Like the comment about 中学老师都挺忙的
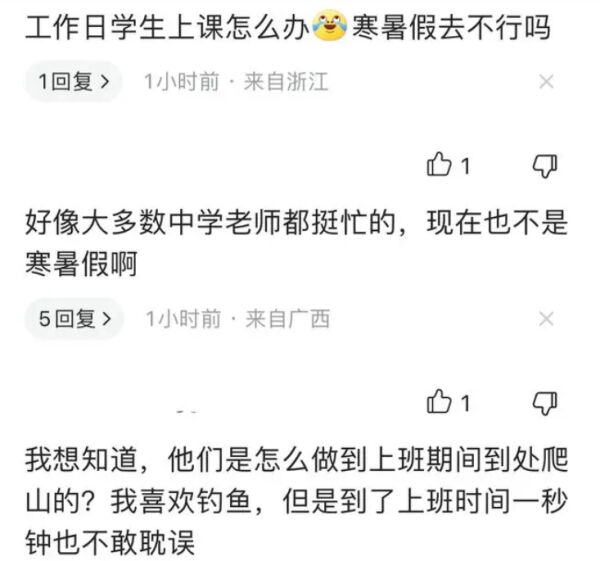The image size is (600, 561). click(x=449, y=166)
